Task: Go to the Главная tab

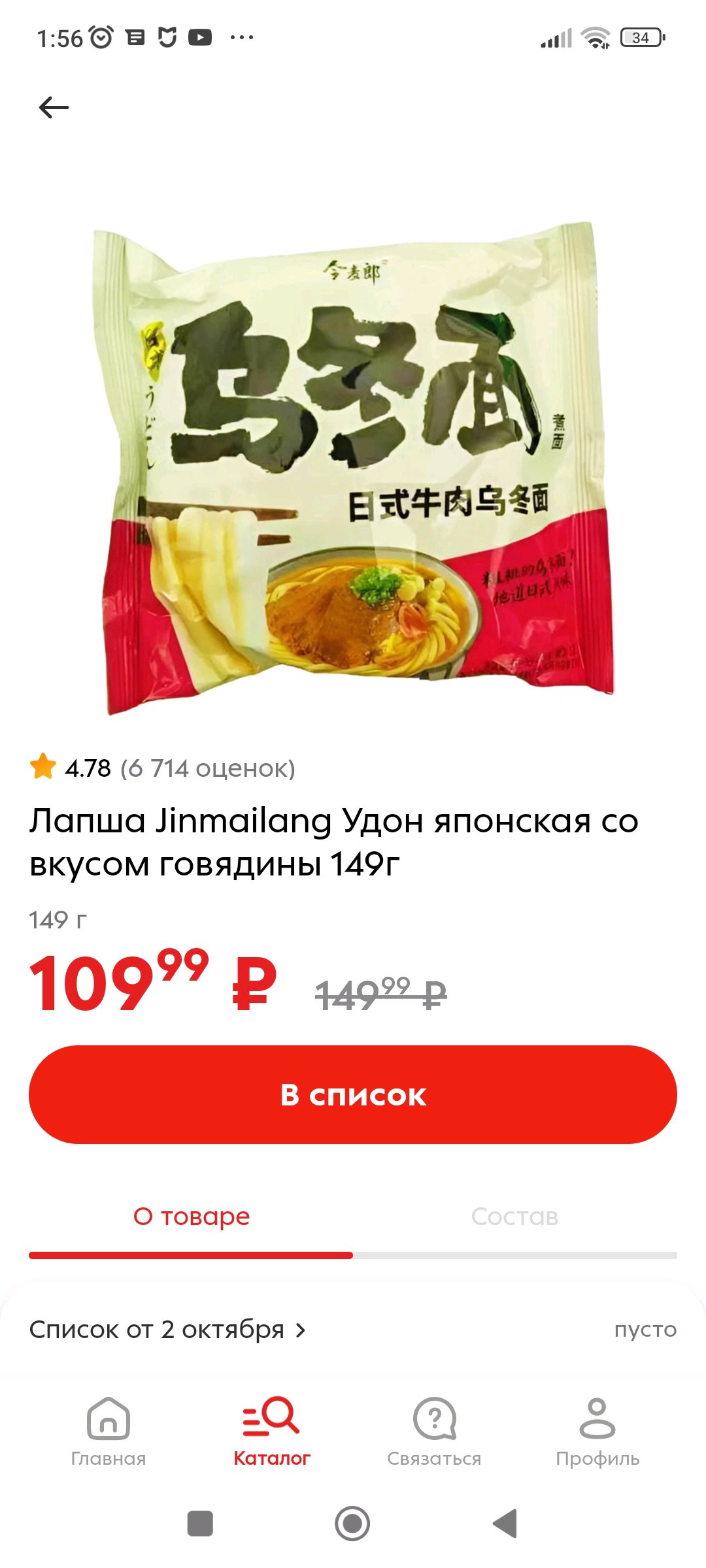Action: pos(109,1431)
